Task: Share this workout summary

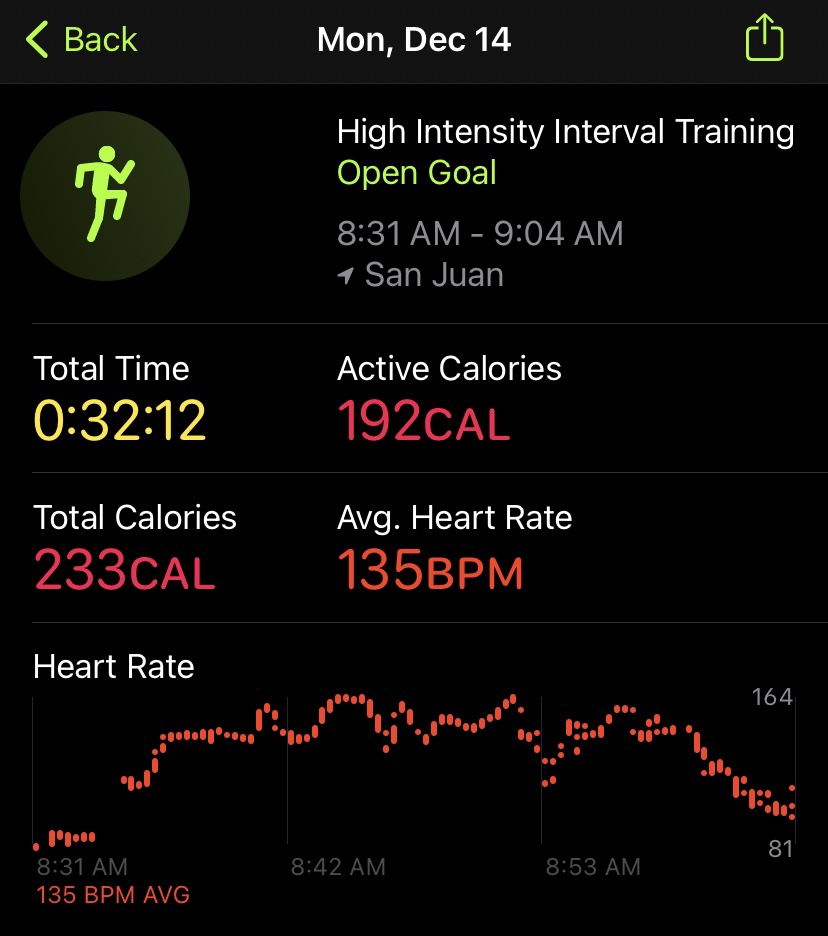Action: coord(764,40)
